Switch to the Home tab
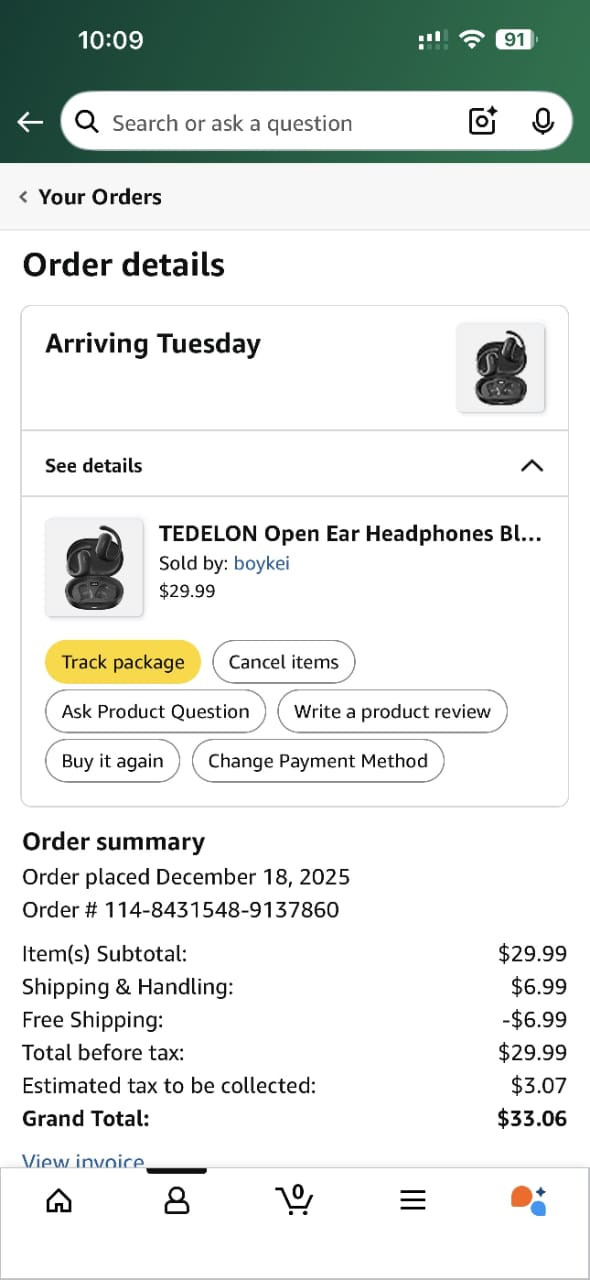Viewport: 590px width, 1280px height. [x=59, y=1200]
